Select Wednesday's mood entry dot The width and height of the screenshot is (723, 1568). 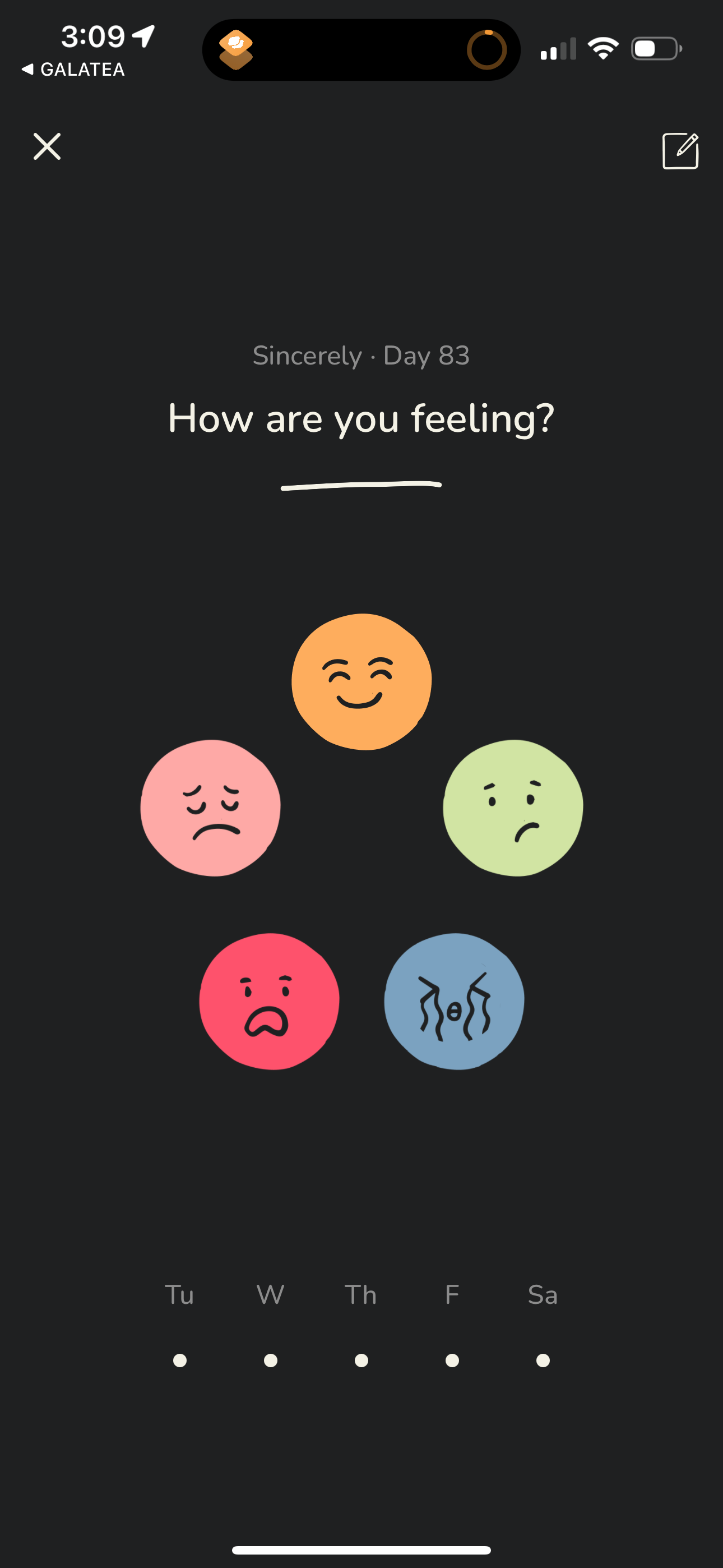pos(270,1361)
